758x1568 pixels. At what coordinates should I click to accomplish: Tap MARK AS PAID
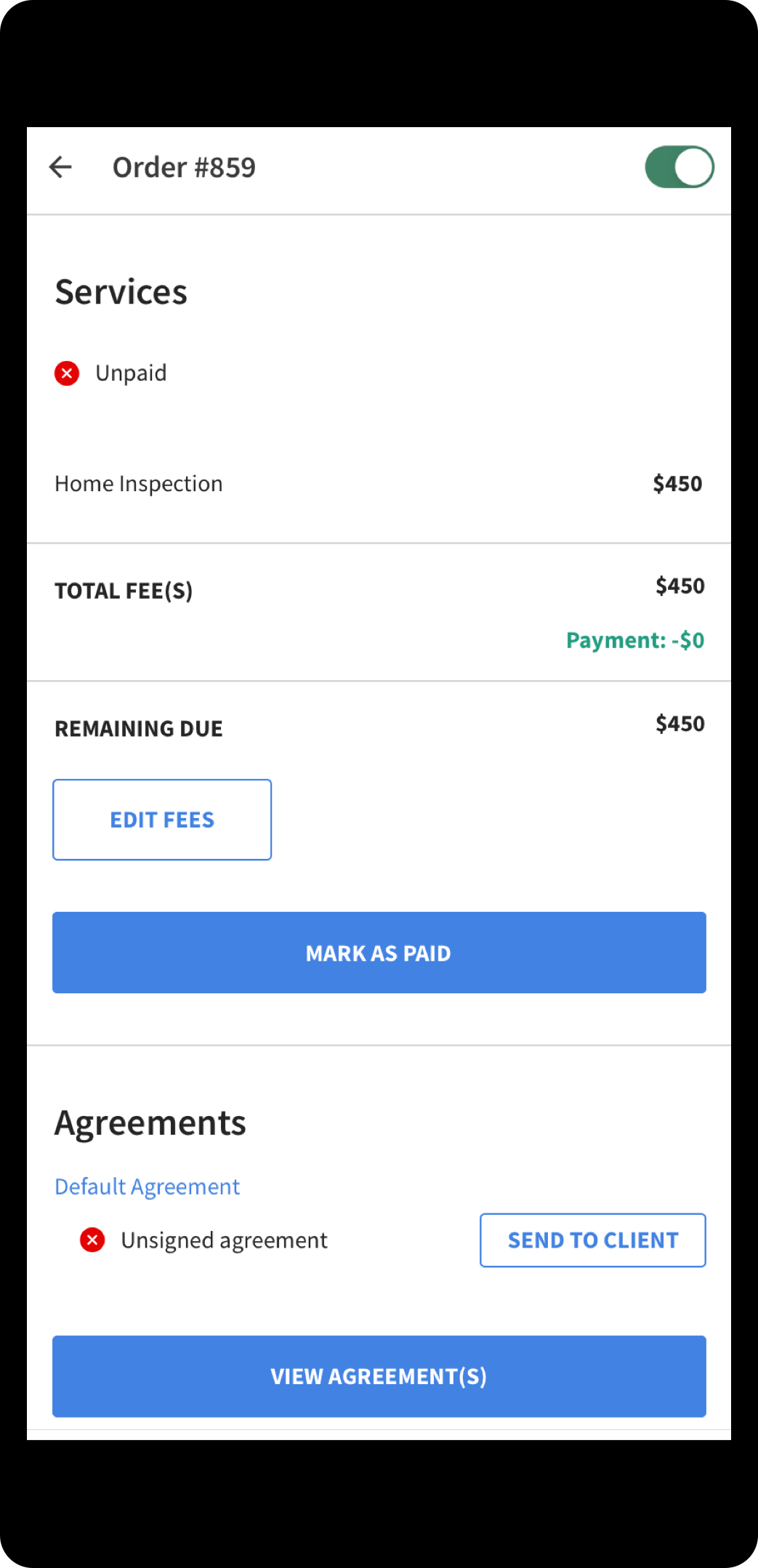(x=379, y=953)
